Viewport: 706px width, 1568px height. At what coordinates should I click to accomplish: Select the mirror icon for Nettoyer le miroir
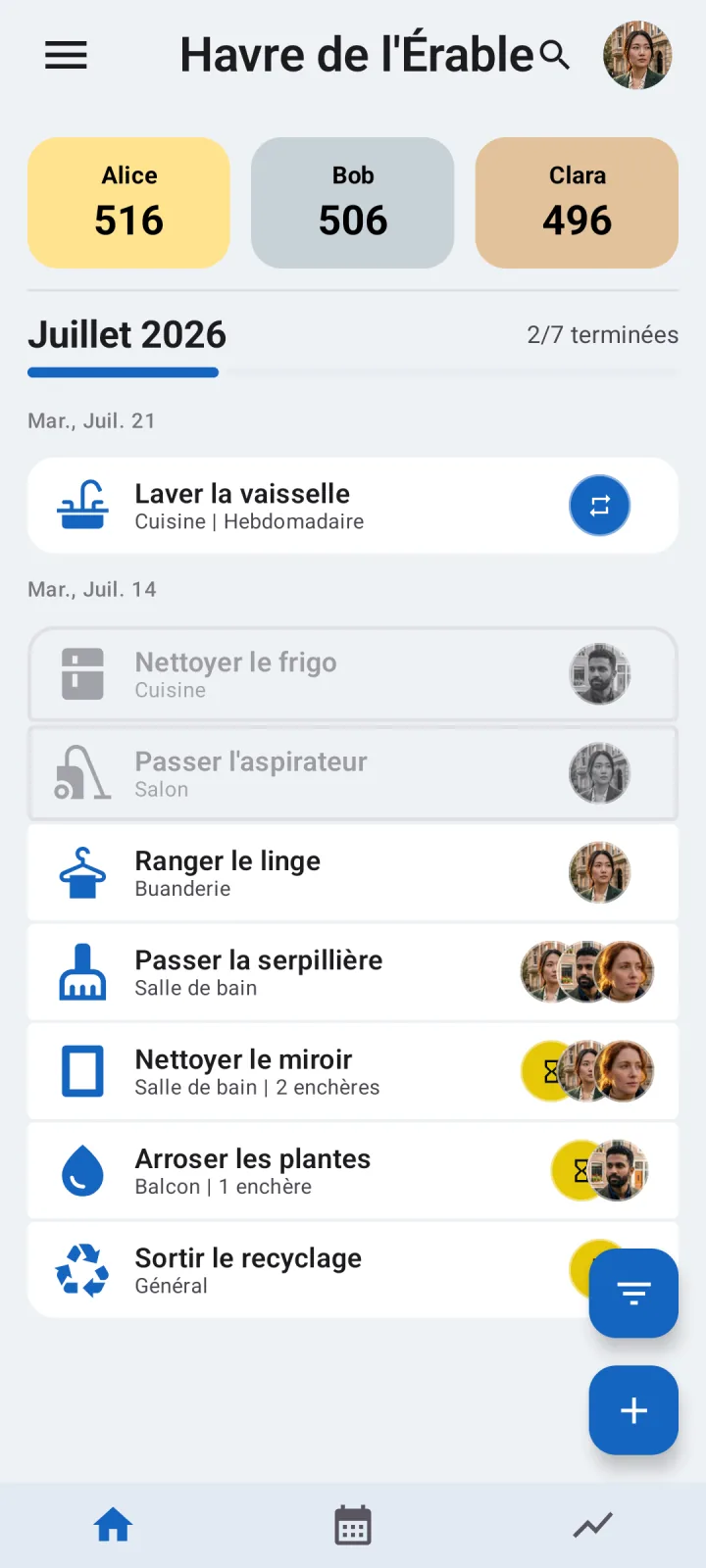(83, 1070)
